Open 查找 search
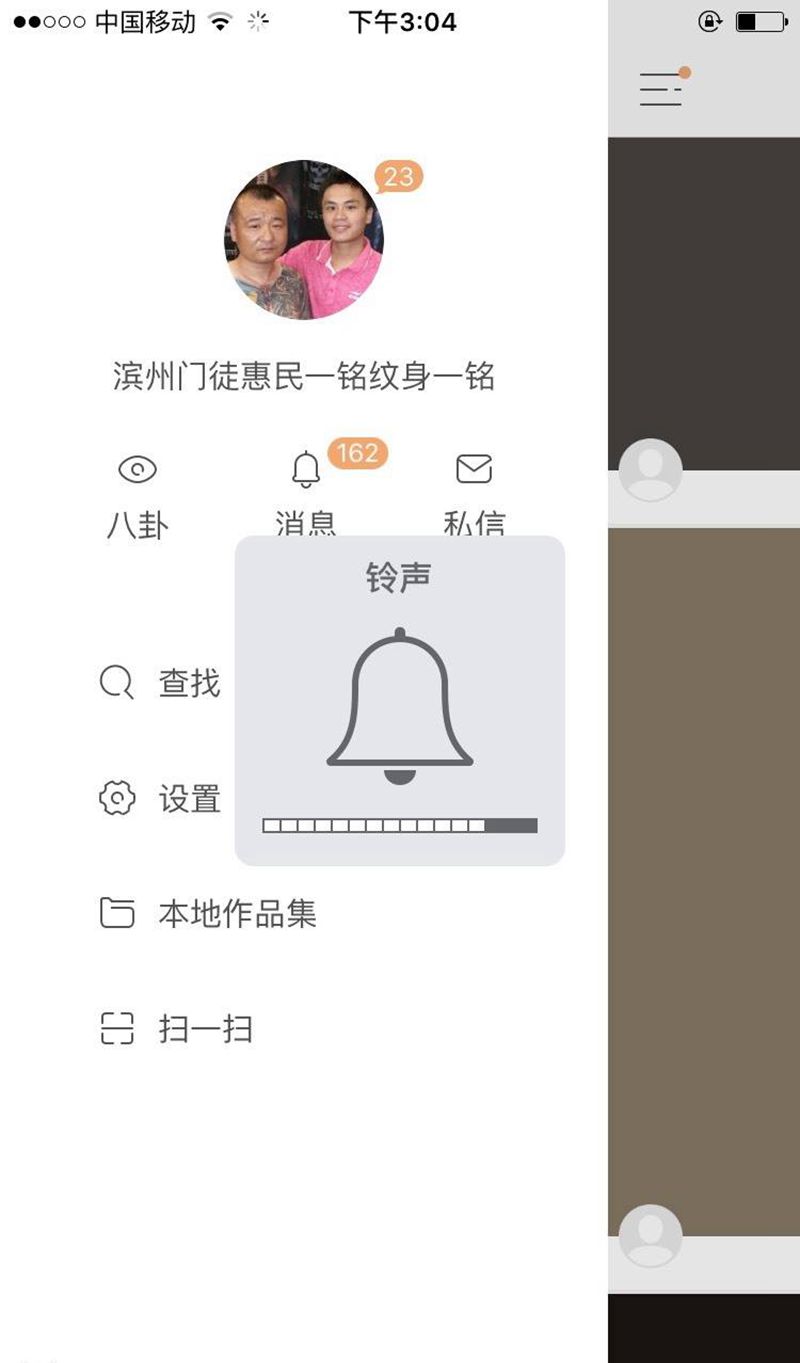The width and height of the screenshot is (800, 1363). click(160, 684)
